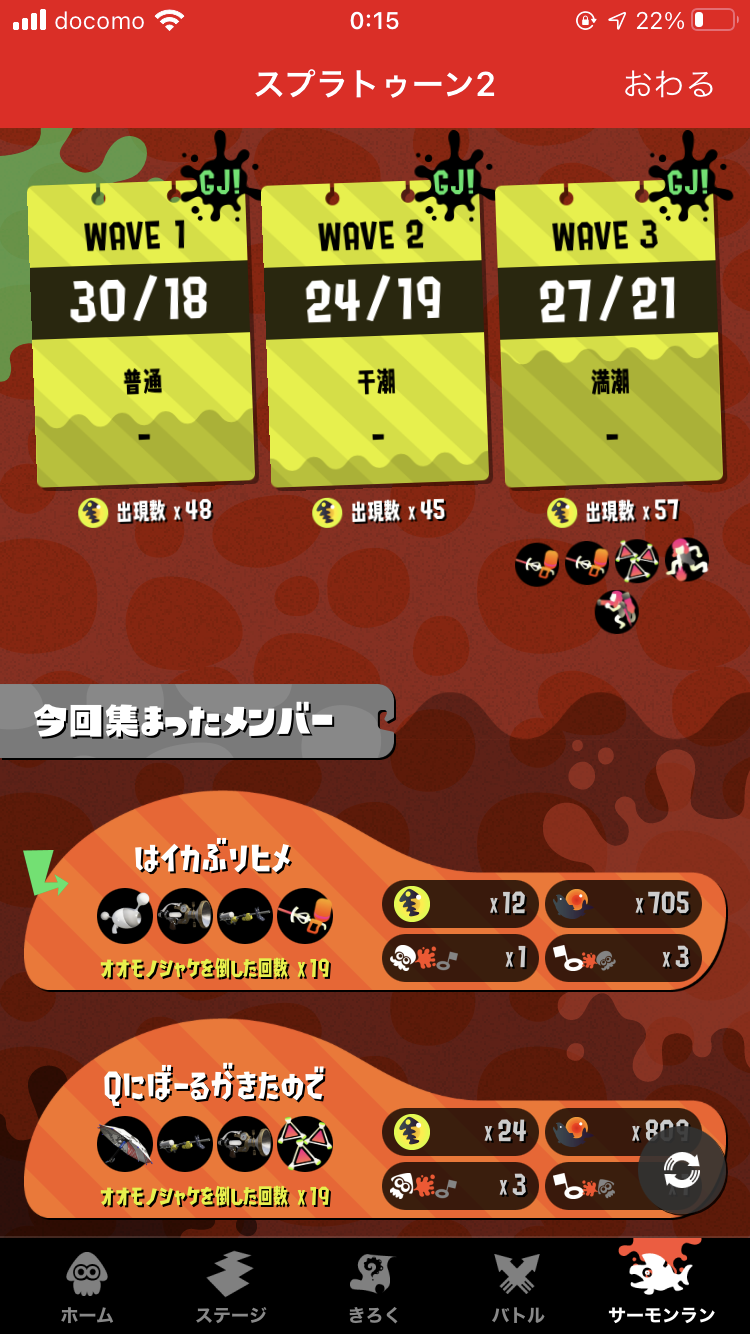Select the サーモンラン tab
Screen dimensions: 750x1334
662,1287
